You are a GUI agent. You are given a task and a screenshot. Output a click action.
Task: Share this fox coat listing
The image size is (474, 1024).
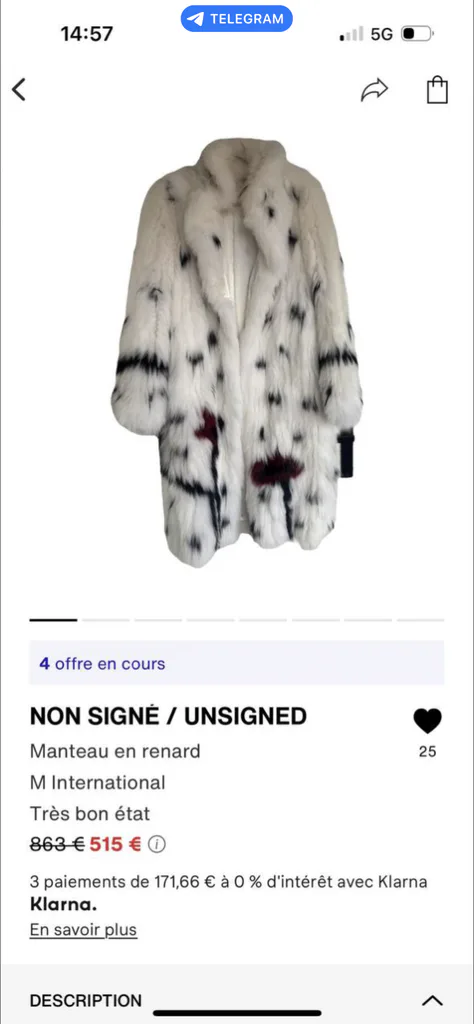pos(374,90)
